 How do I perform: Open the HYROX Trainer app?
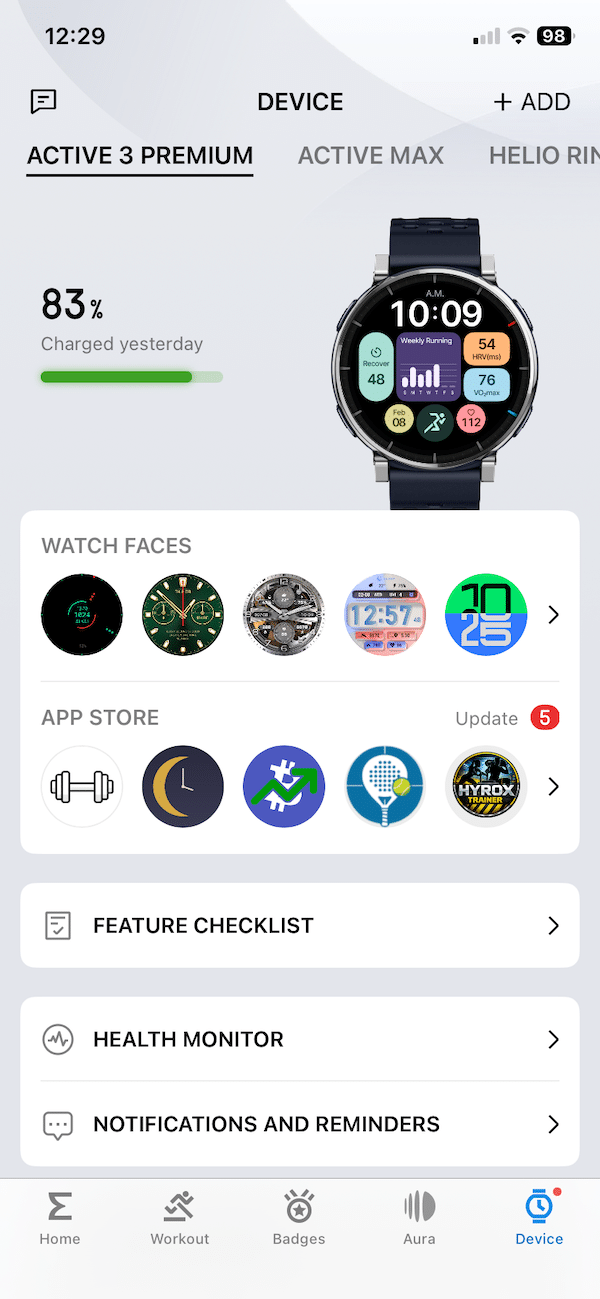486,787
